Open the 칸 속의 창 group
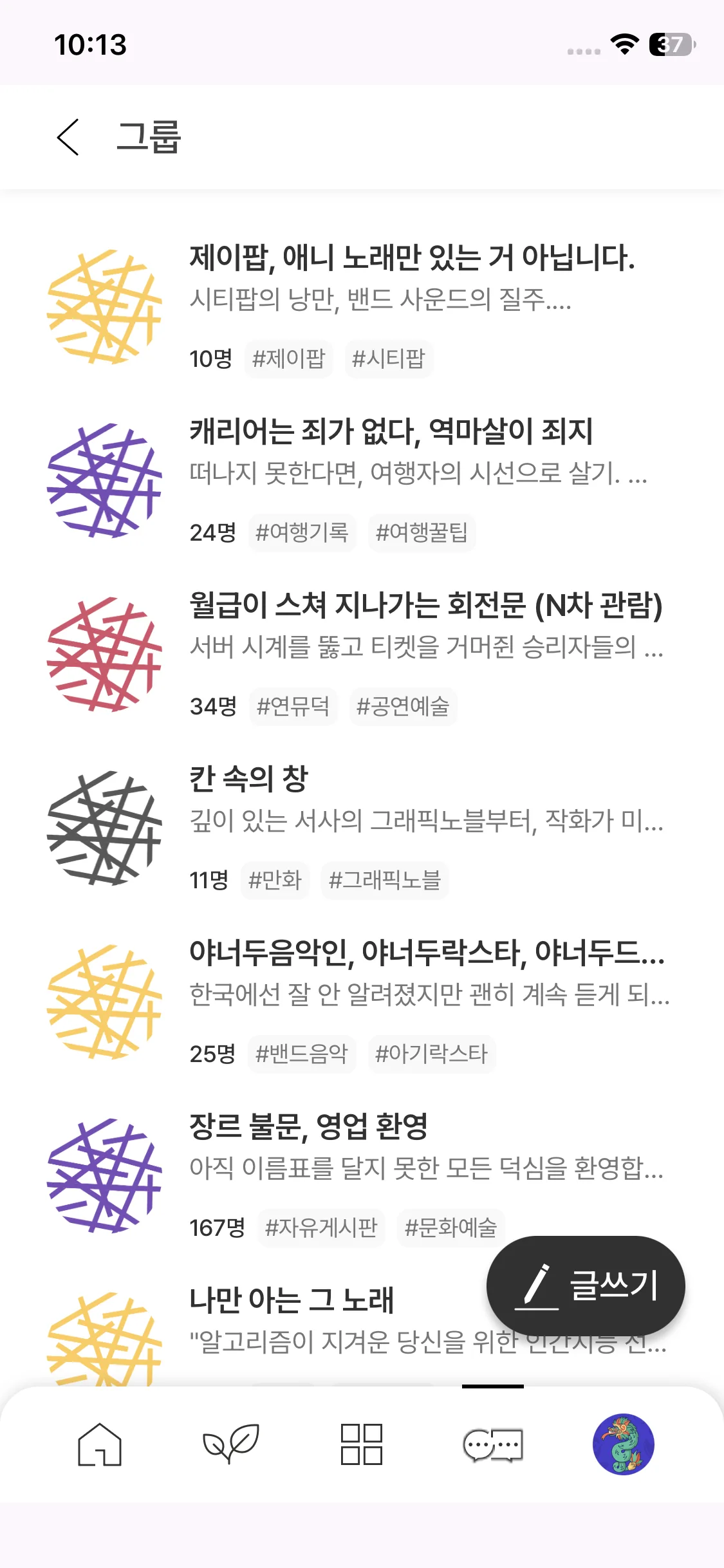Screen dimensions: 724x1568 (x=249, y=779)
